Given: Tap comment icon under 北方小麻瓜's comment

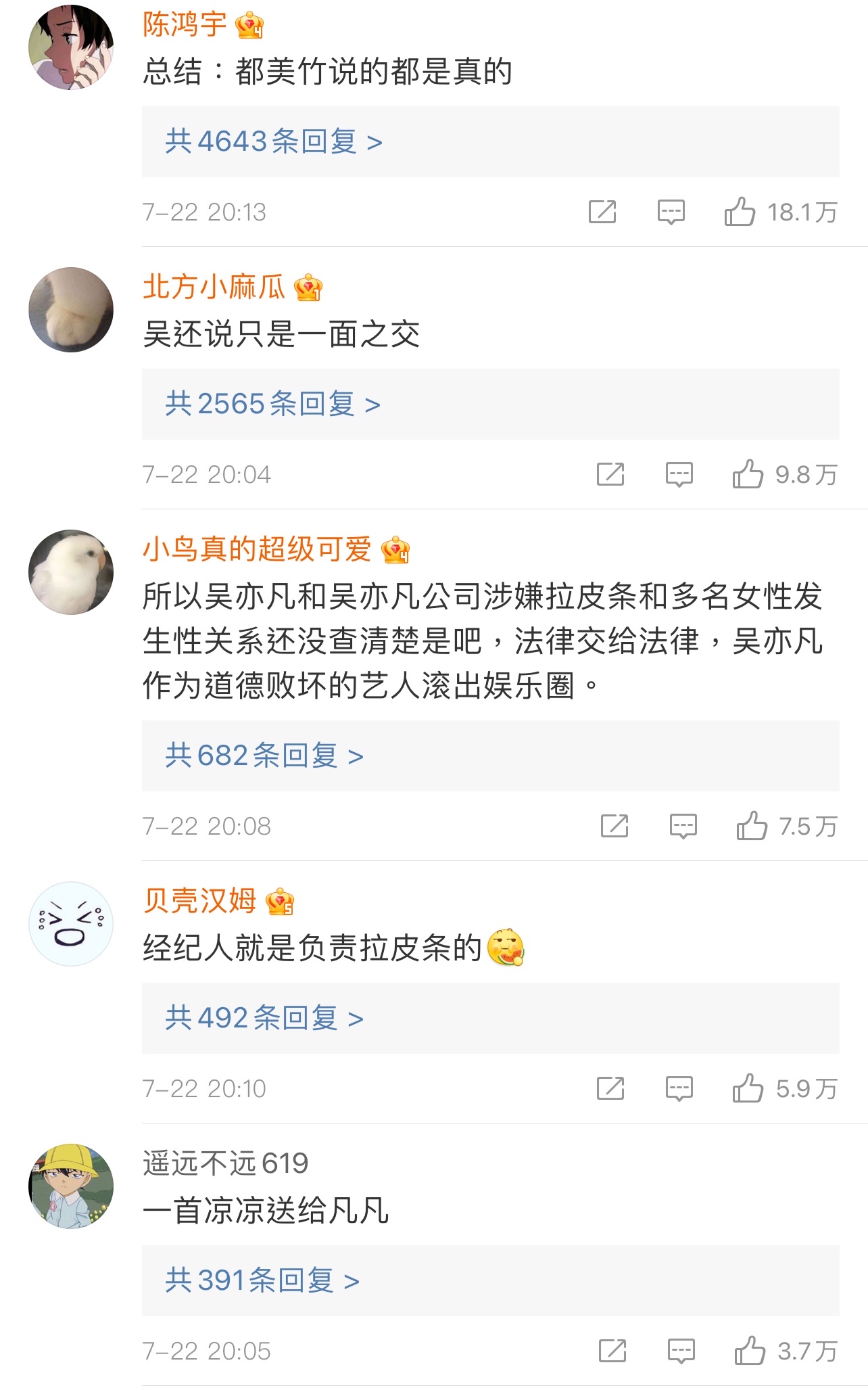Looking at the screenshot, I should click(679, 474).
